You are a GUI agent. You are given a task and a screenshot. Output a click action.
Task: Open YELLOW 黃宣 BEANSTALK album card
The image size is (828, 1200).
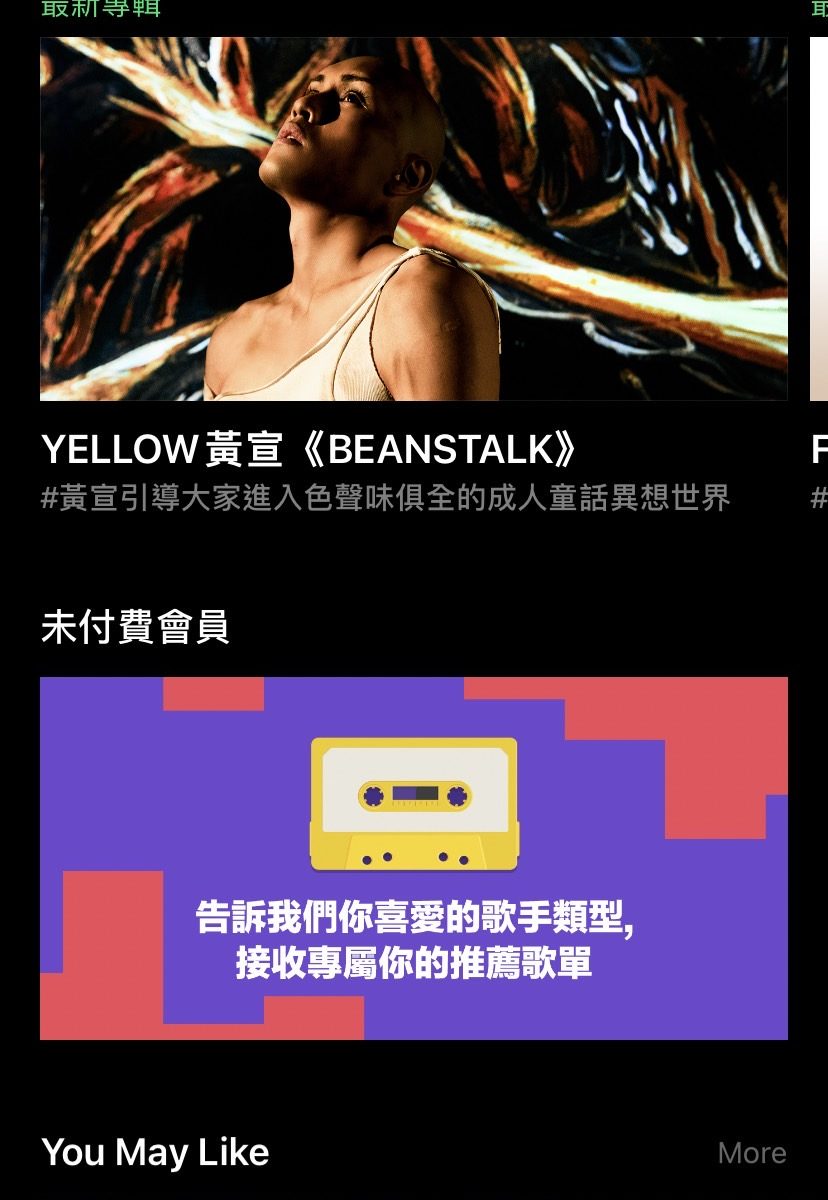tap(413, 220)
